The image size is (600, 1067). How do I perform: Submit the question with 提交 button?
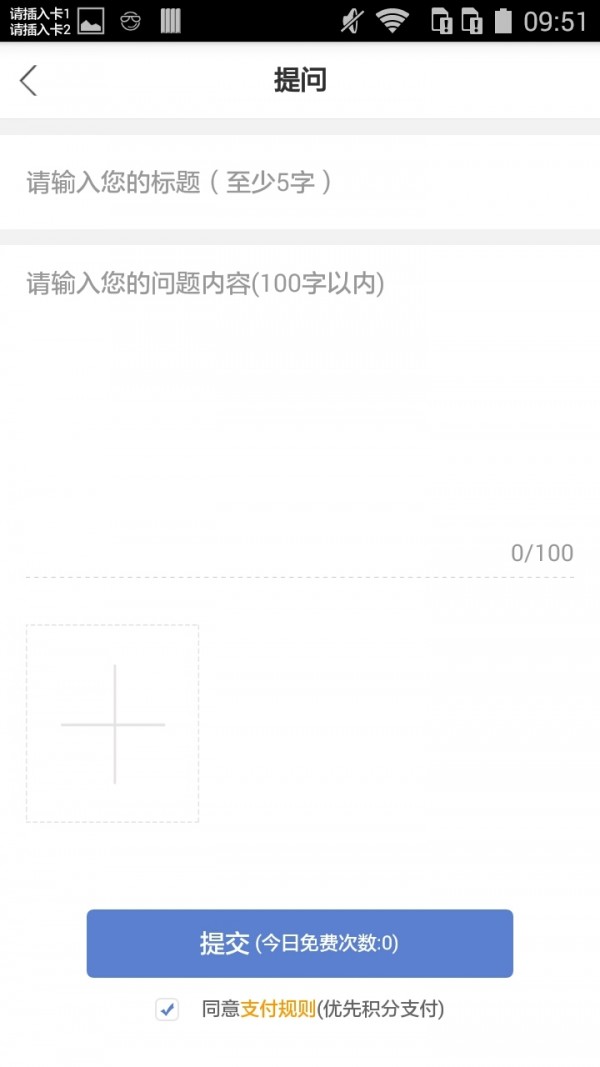pos(300,943)
